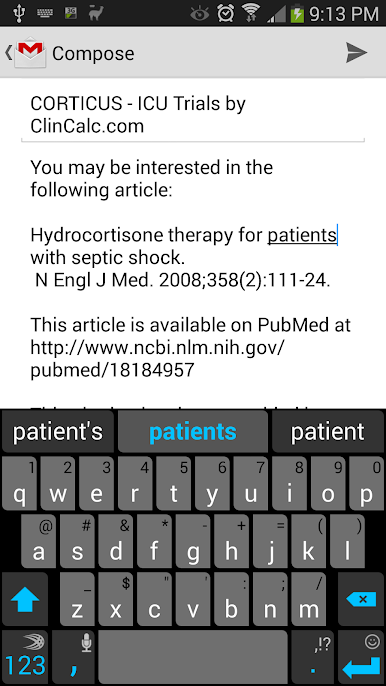
Task: Tap the comma key with the microphone
Action: [x=73, y=657]
